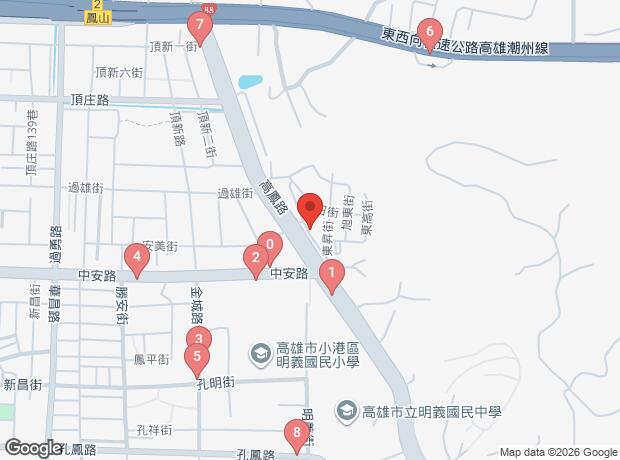
Task: Select the unnumbered red location pin
Action: [x=310, y=211]
